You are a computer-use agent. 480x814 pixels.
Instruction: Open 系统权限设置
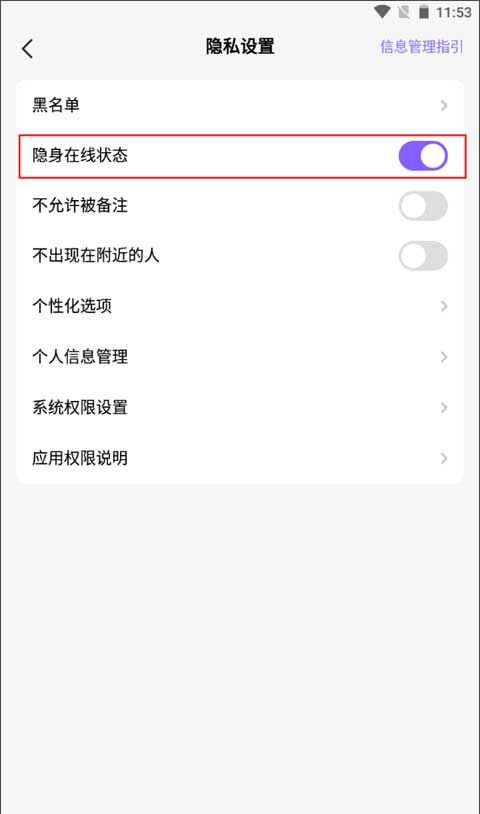tap(240, 407)
